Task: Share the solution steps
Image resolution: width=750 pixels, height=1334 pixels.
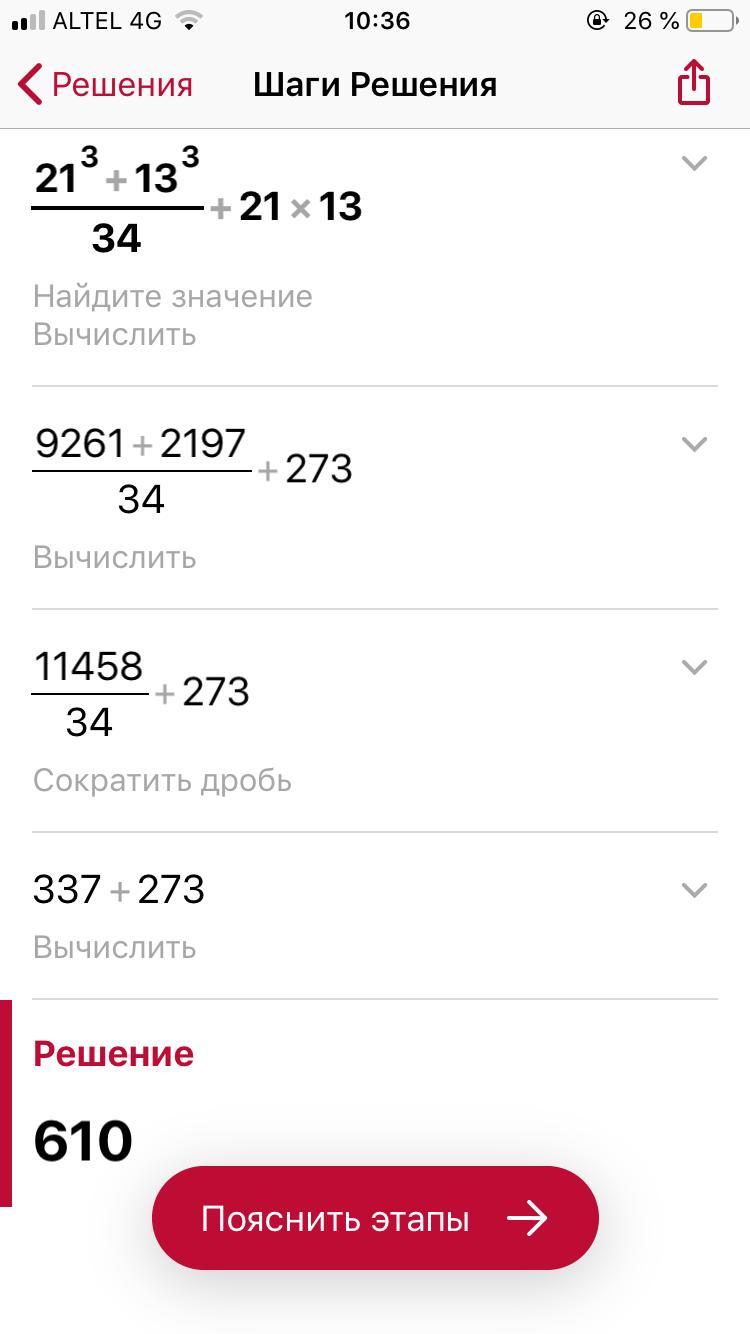Action: [693, 83]
